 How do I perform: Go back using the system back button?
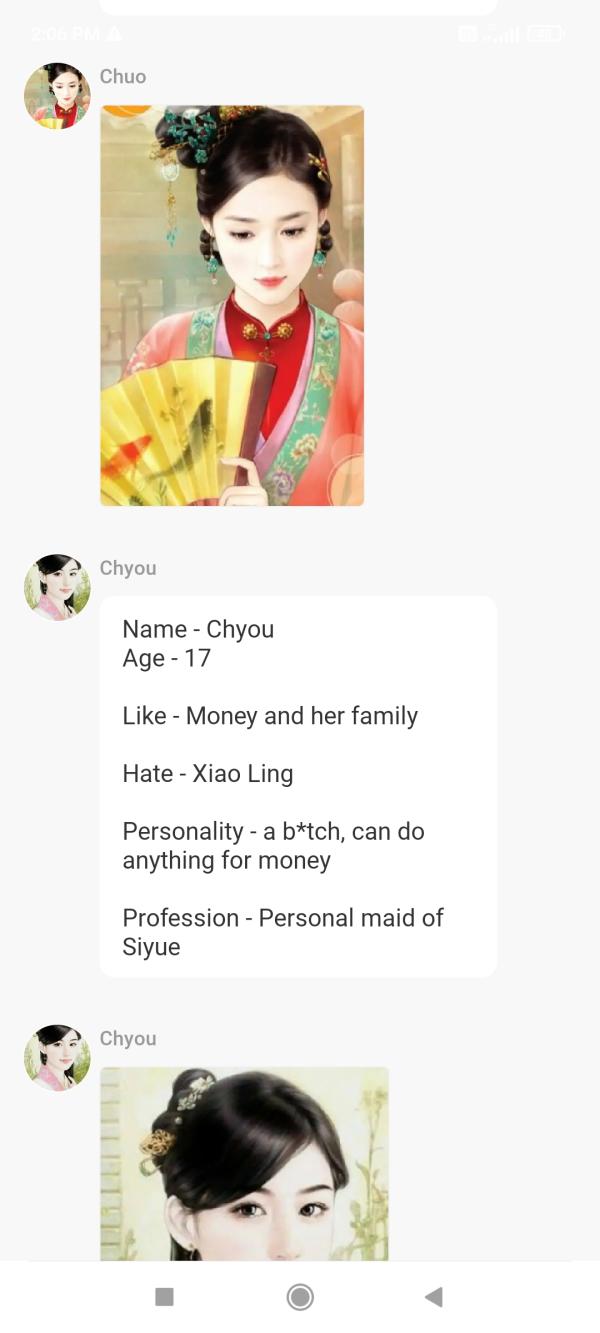[433, 1297]
